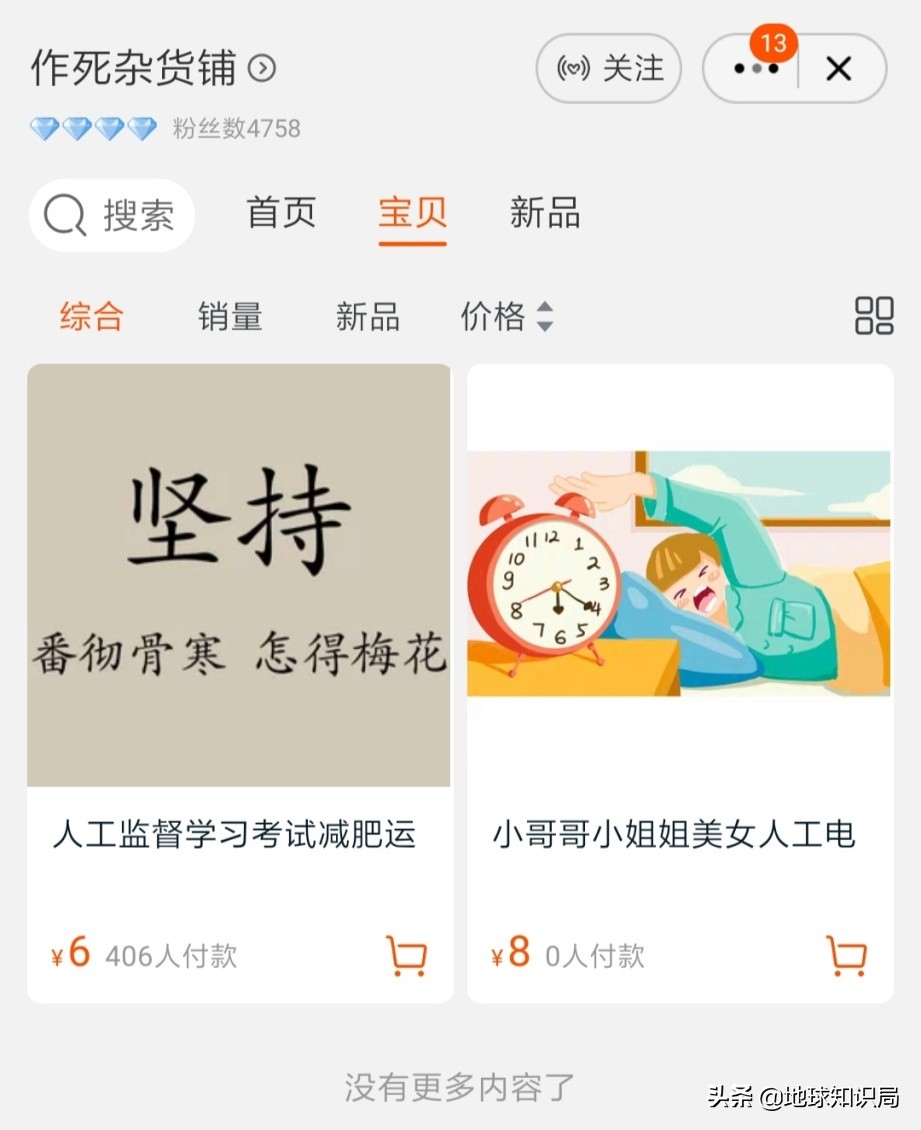Filter by 新品 in the sort bar
Image resolution: width=921 pixels, height=1130 pixels.
click(x=367, y=316)
